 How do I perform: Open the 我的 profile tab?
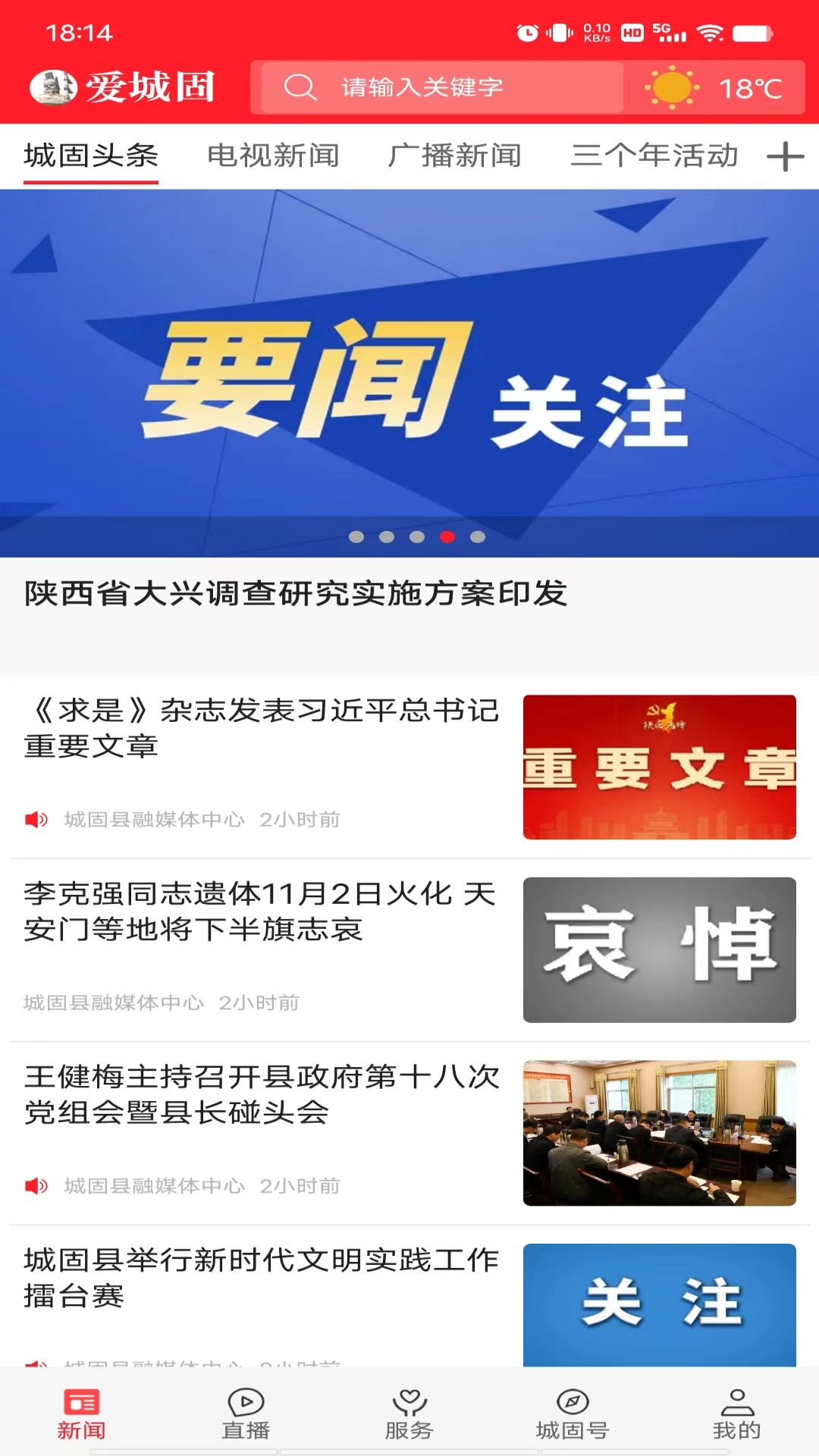click(736, 1414)
